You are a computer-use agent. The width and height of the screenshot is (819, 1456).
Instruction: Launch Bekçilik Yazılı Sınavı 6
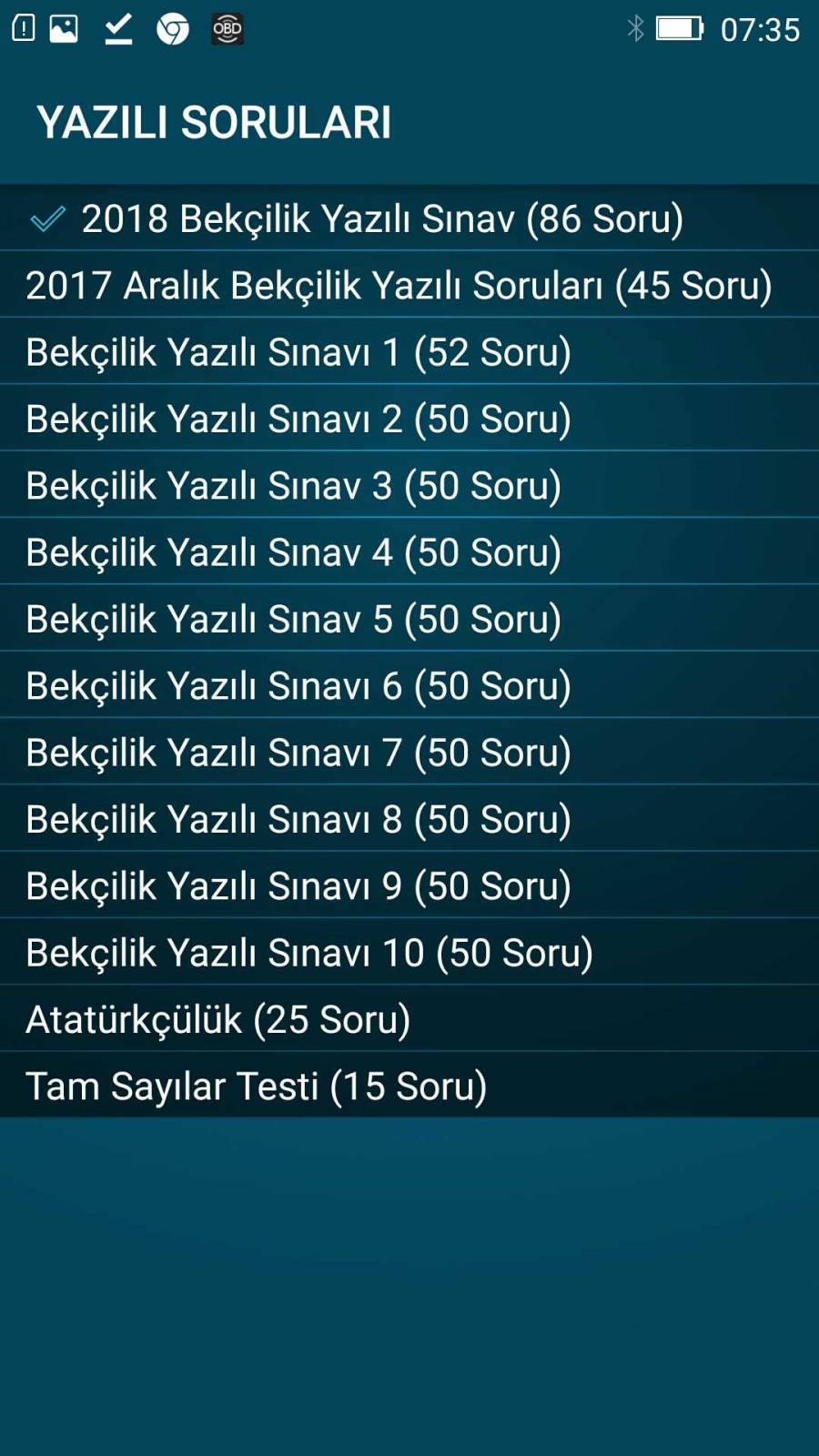298,685
